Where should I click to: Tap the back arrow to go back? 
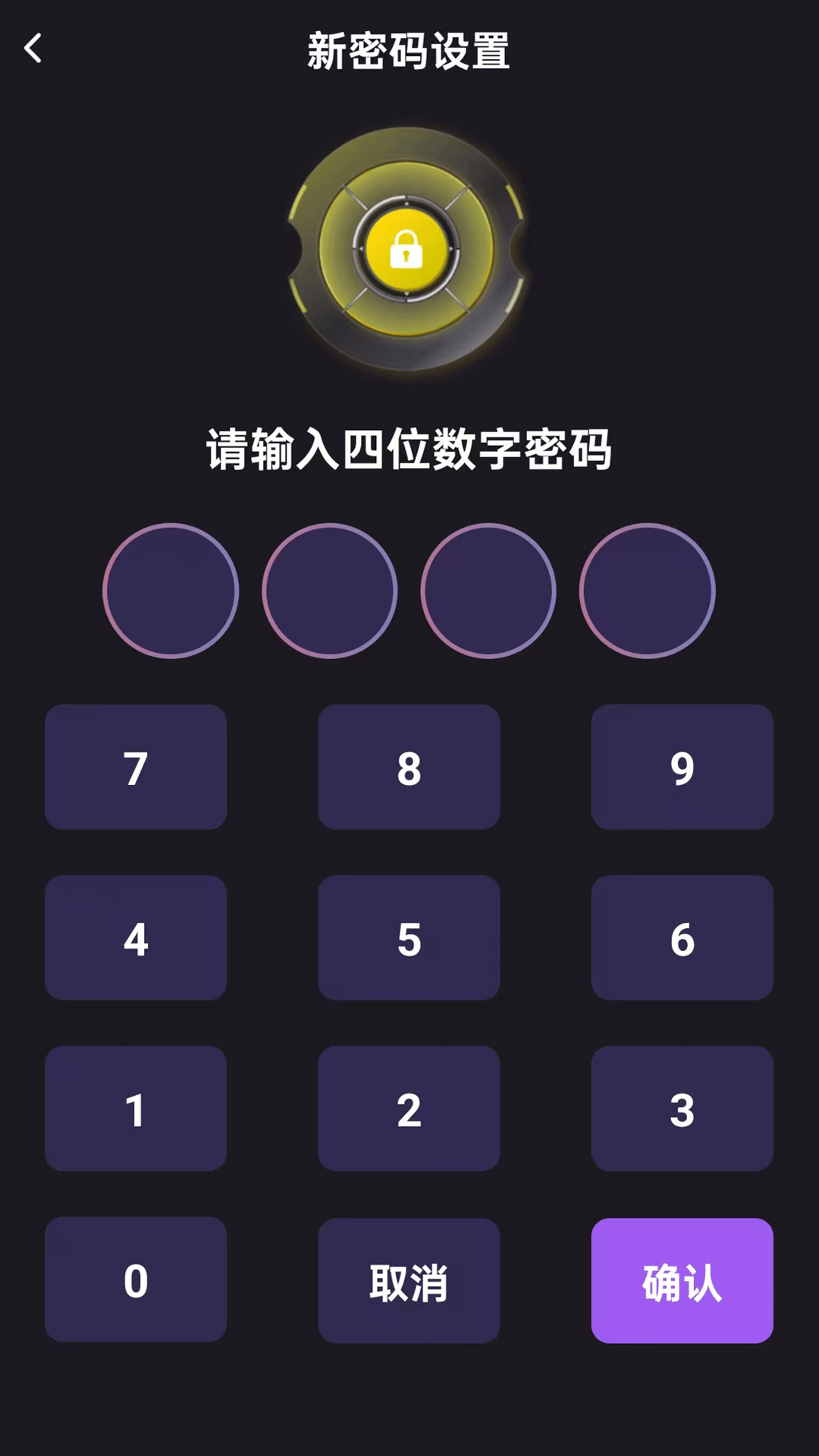point(33,48)
